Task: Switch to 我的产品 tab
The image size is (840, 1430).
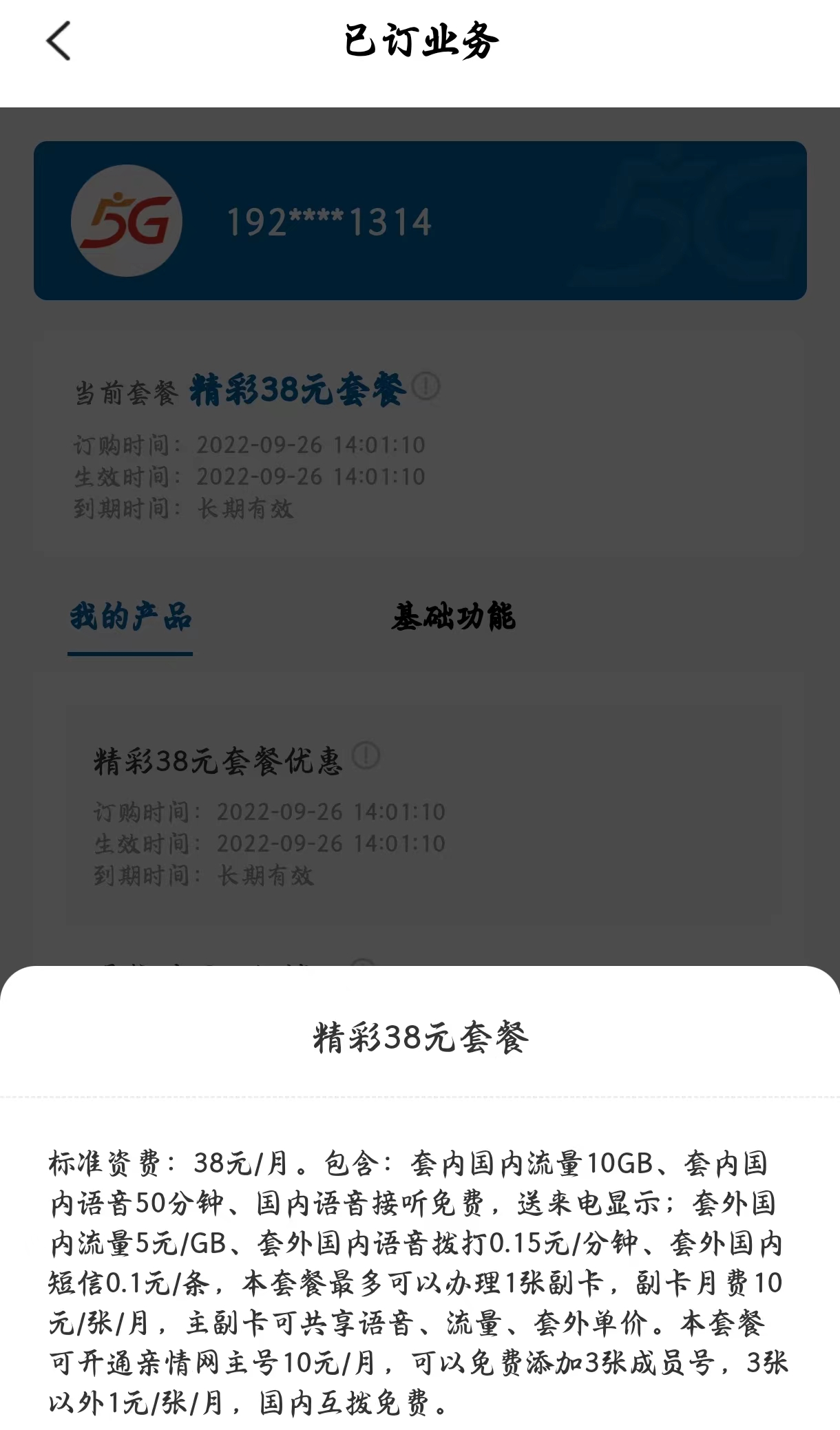Action: 130,617
